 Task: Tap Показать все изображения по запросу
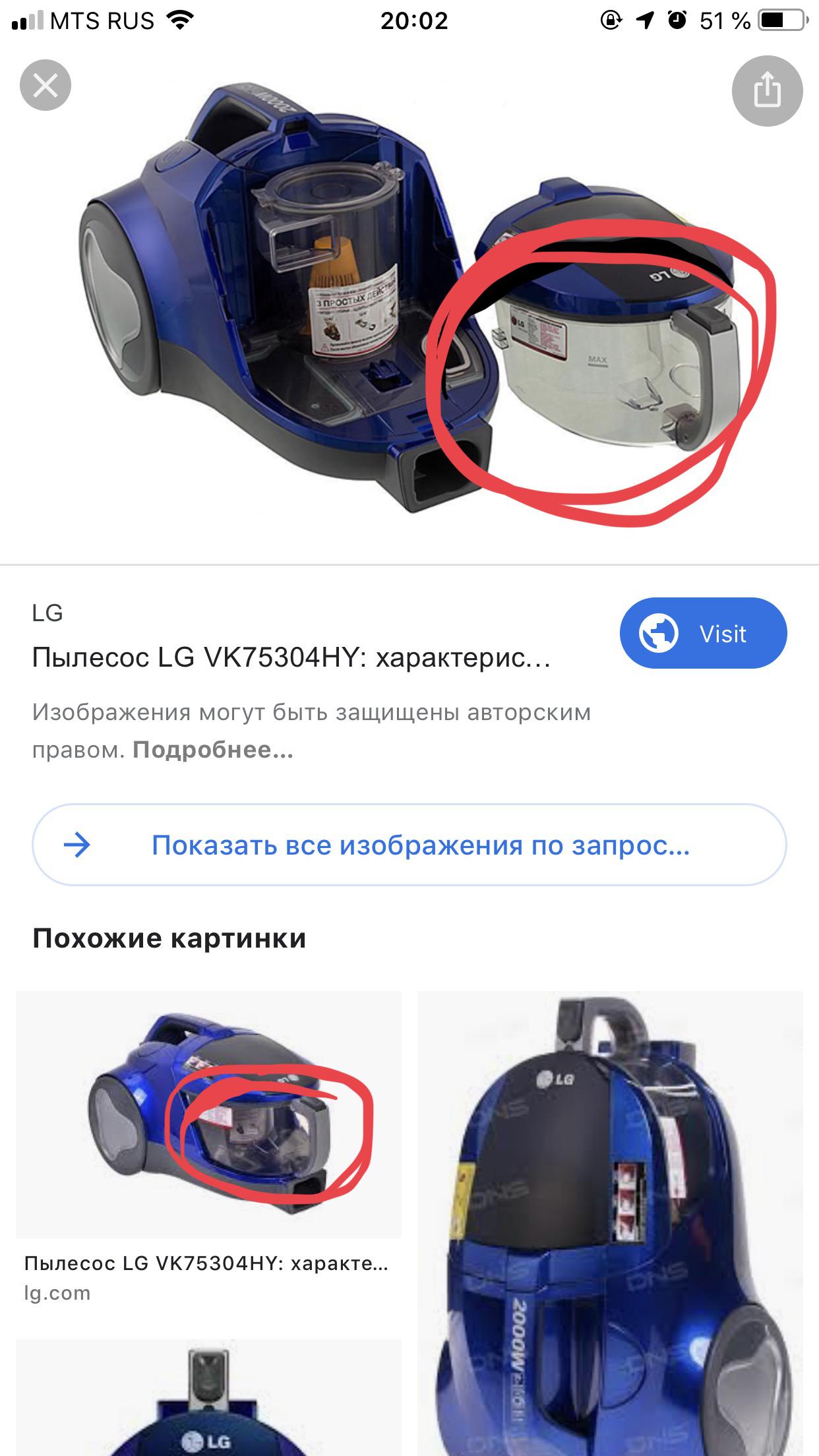[409, 845]
